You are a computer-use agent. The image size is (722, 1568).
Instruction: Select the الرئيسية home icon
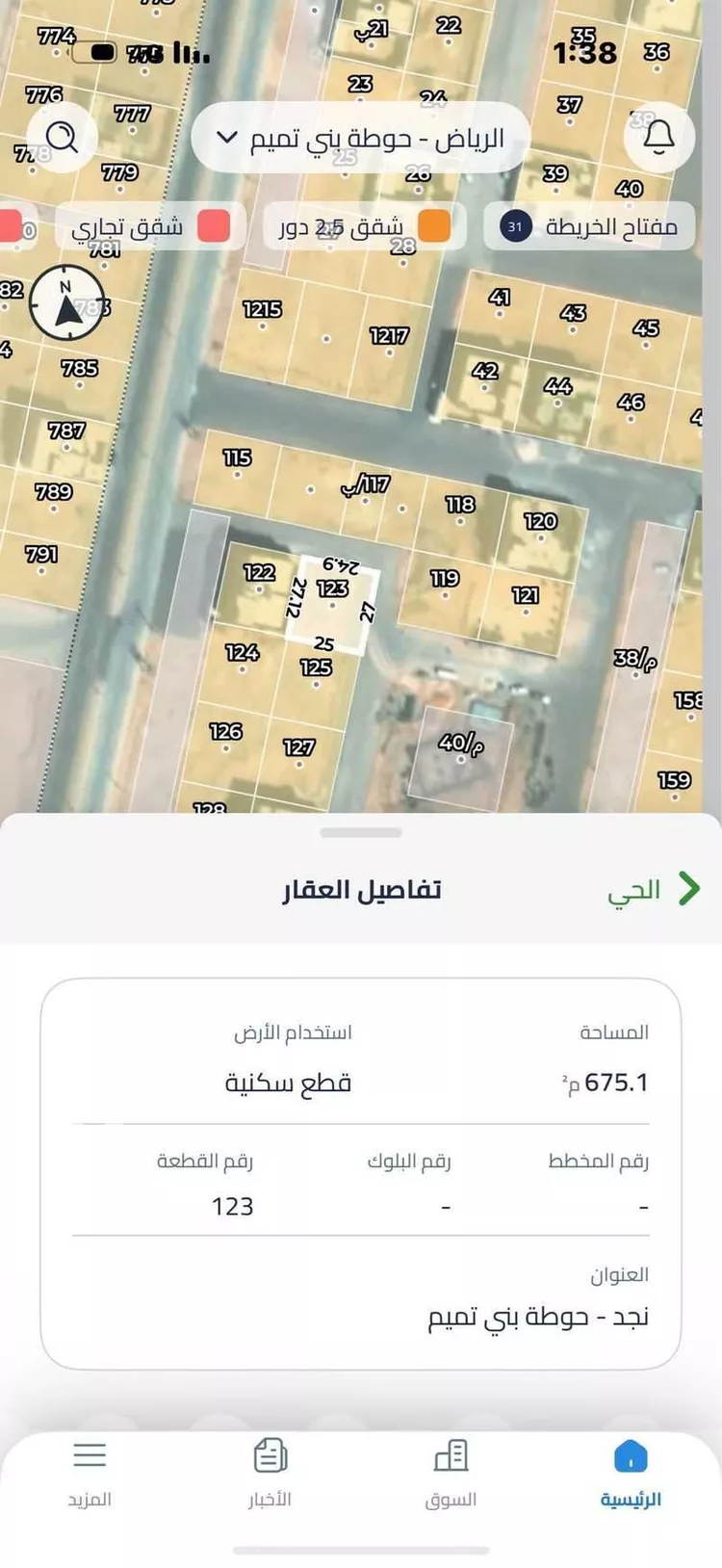[631, 1457]
